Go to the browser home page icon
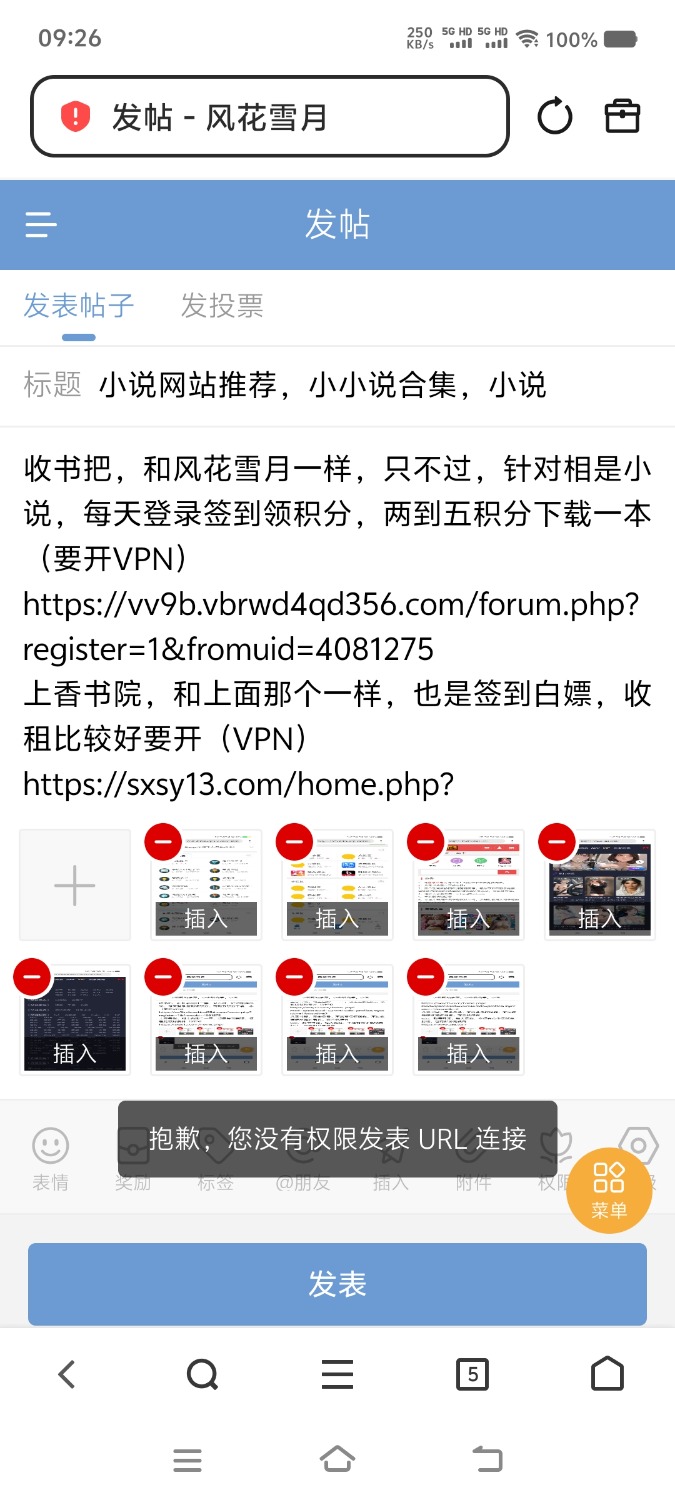This screenshot has height=1500, width=675. pos(607,1375)
